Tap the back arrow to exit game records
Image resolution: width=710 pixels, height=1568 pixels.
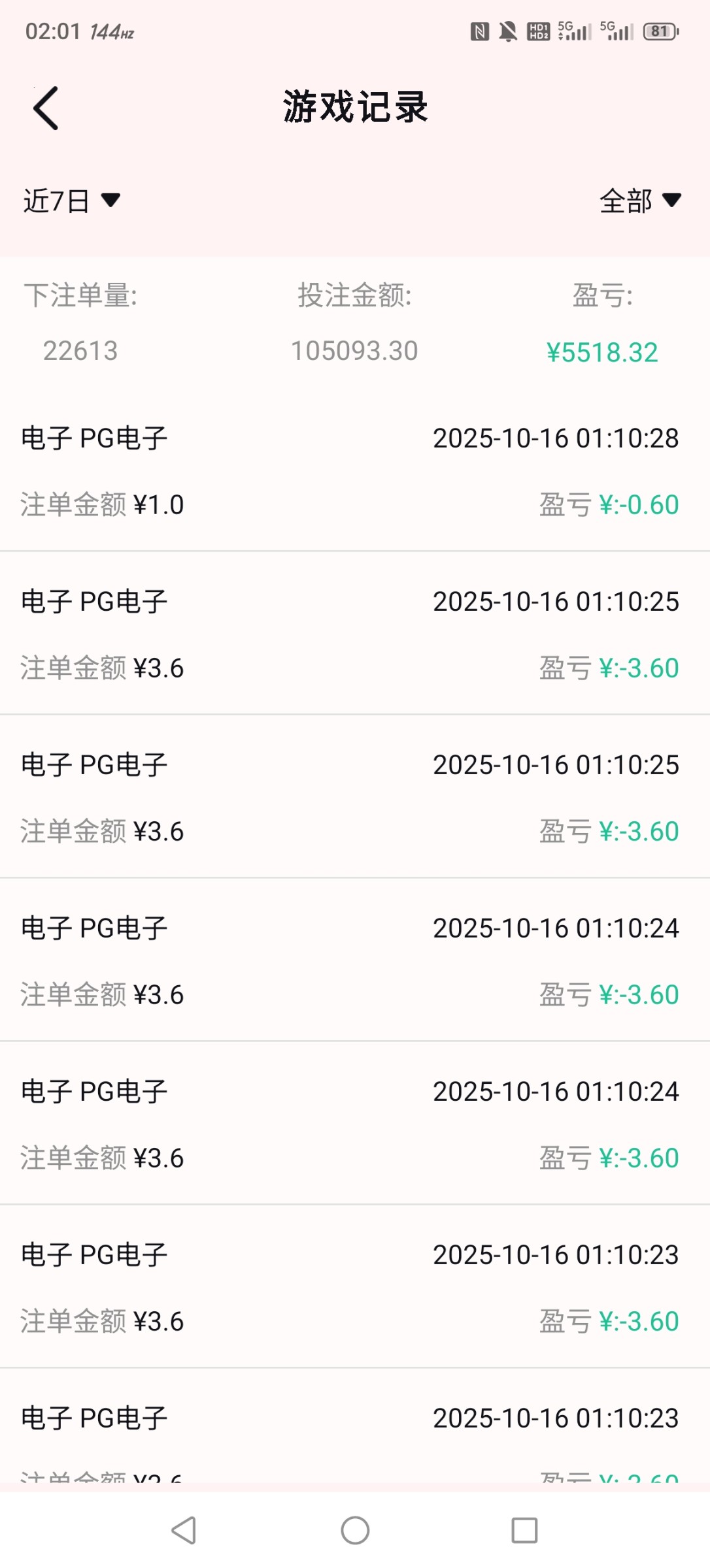(x=46, y=108)
